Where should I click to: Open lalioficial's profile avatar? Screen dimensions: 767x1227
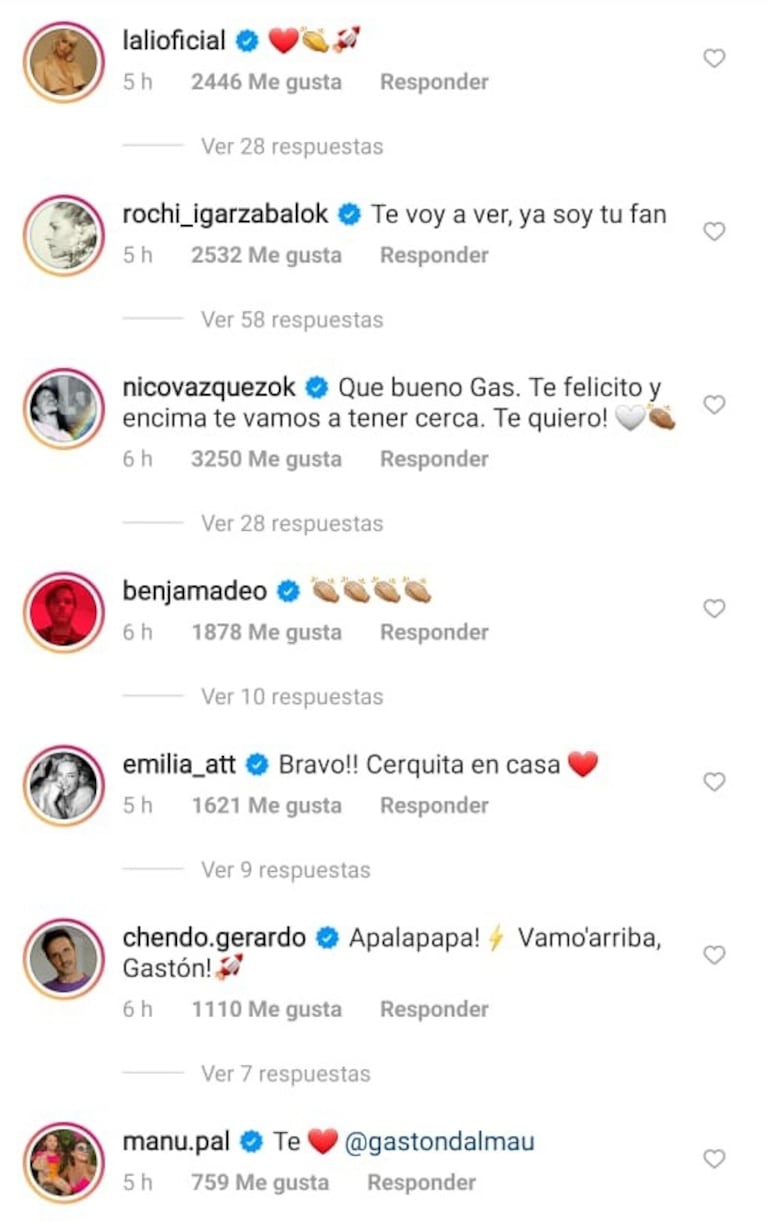point(63,60)
